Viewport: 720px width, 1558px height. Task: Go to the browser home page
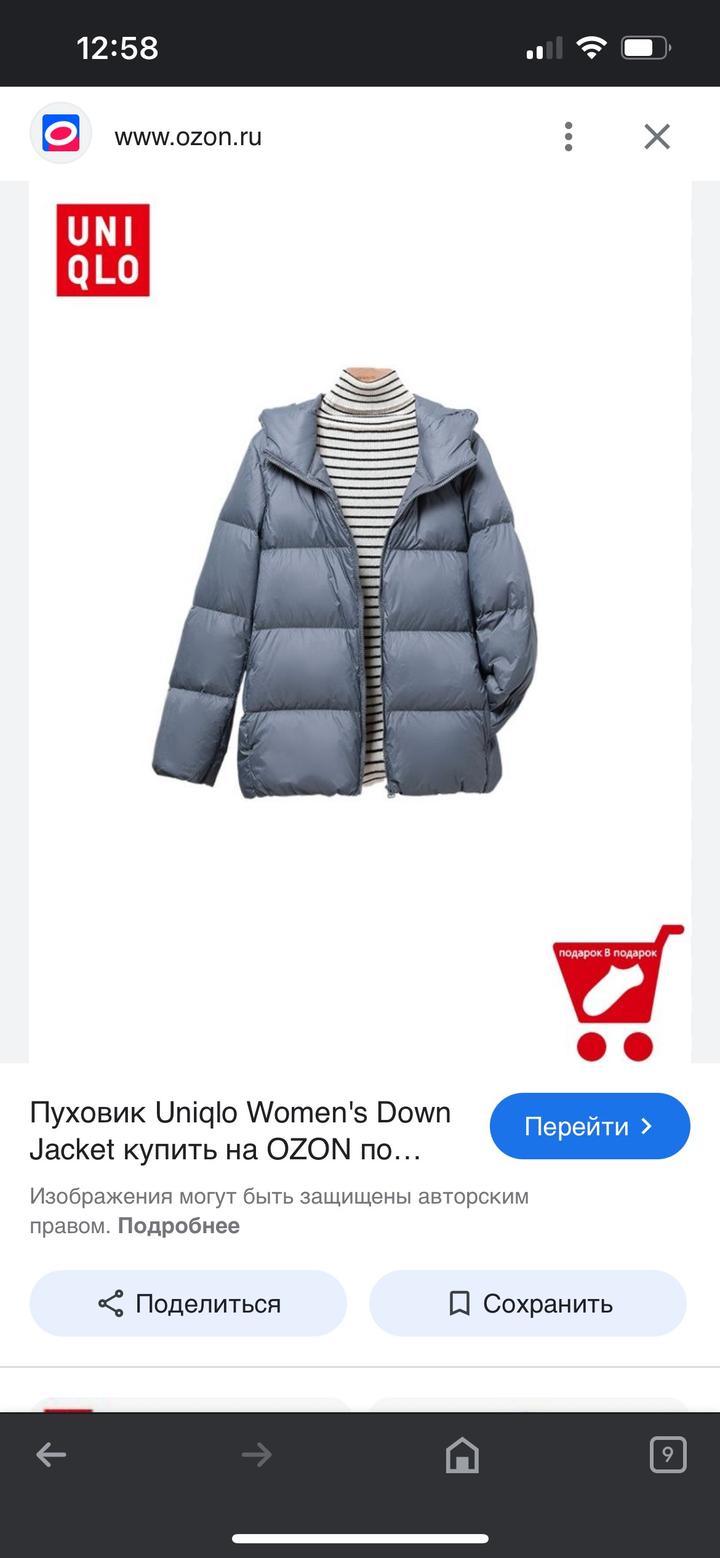tap(462, 1455)
